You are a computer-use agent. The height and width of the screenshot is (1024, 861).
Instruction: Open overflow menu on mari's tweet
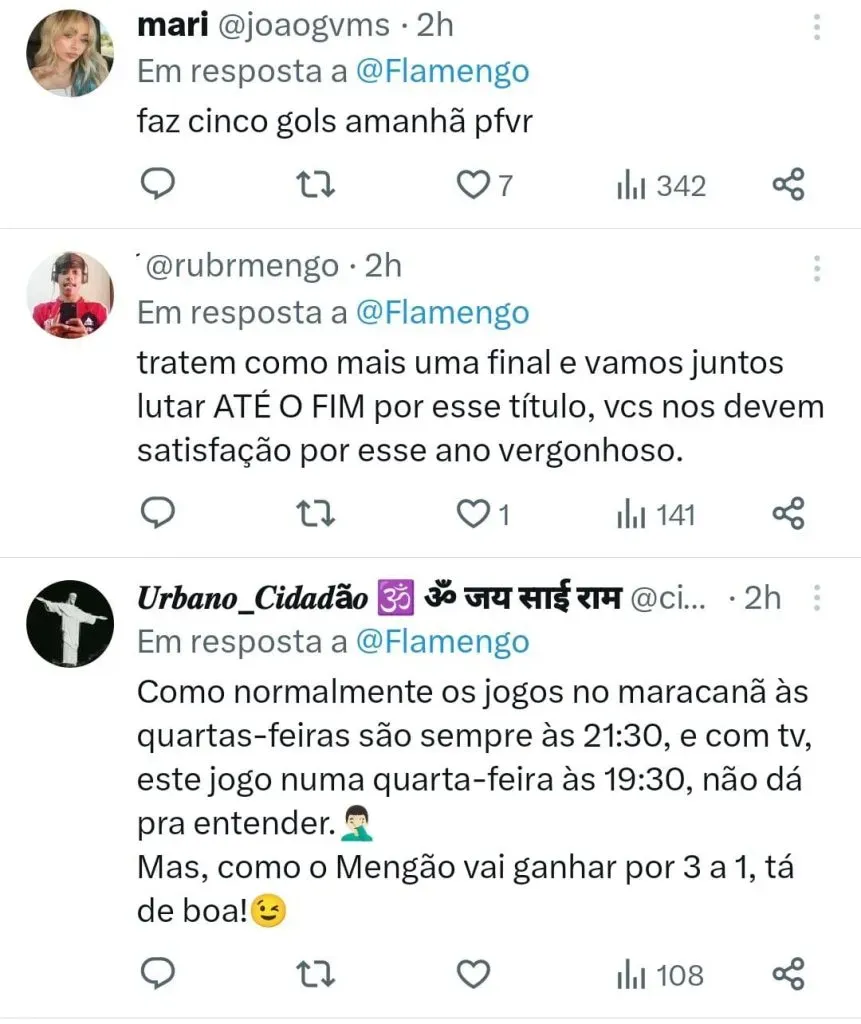pos(817,27)
